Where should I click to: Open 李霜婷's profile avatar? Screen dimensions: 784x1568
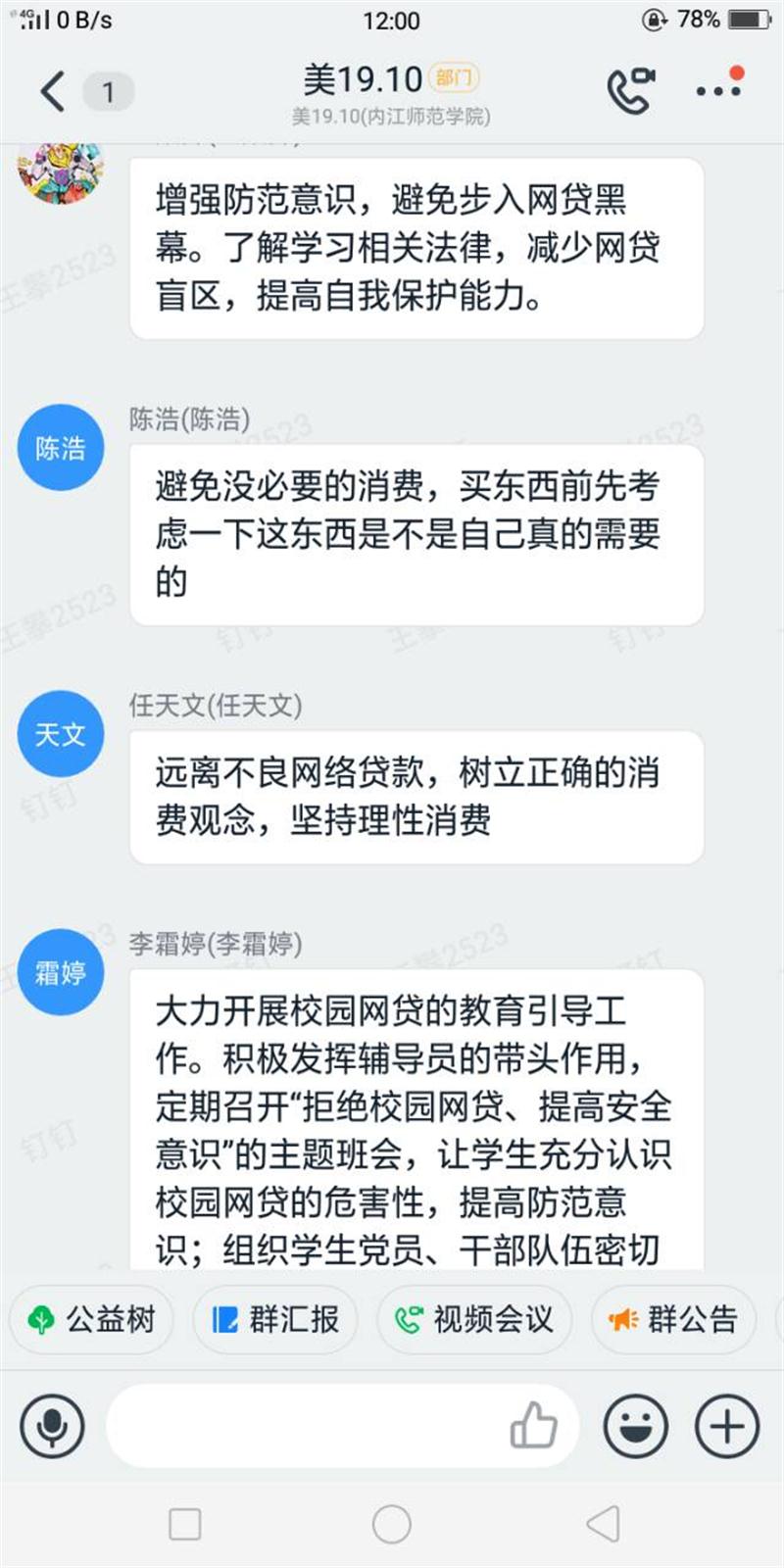[61, 972]
